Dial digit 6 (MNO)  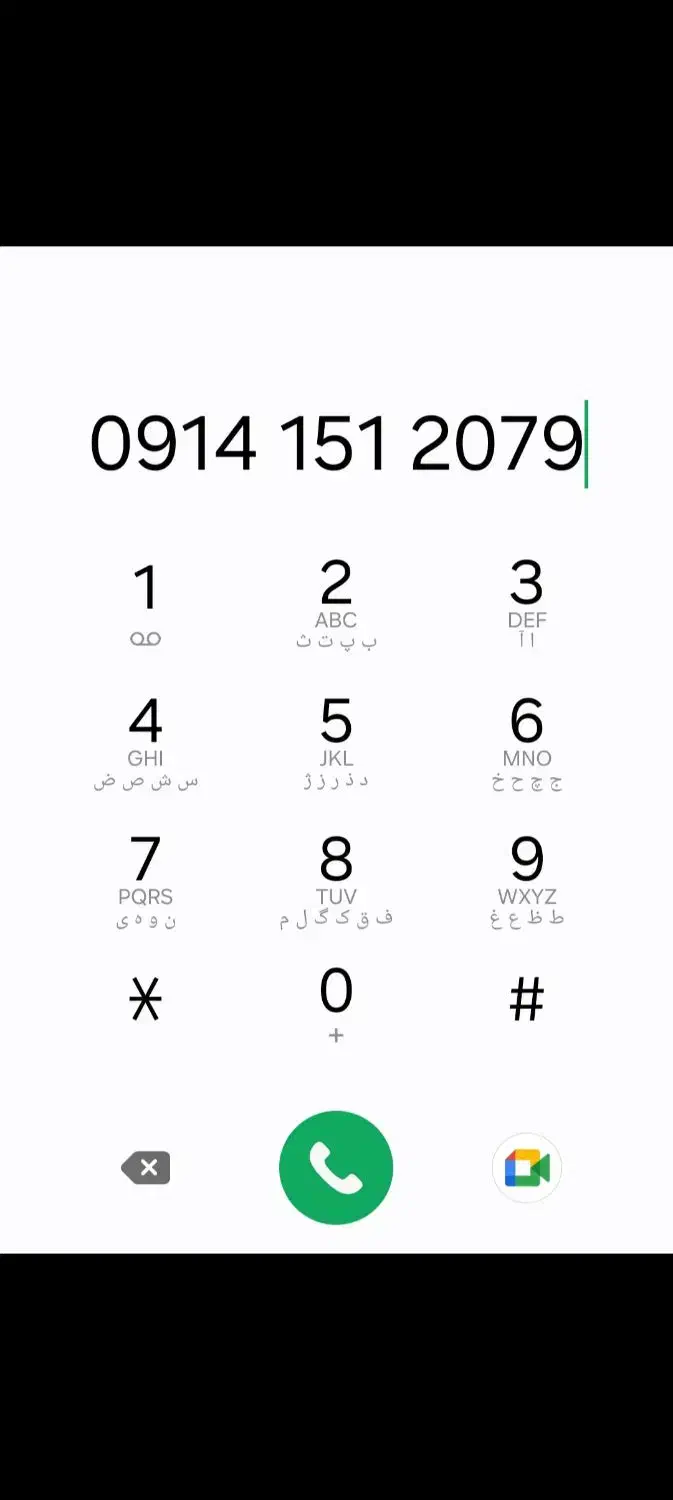[526, 742]
